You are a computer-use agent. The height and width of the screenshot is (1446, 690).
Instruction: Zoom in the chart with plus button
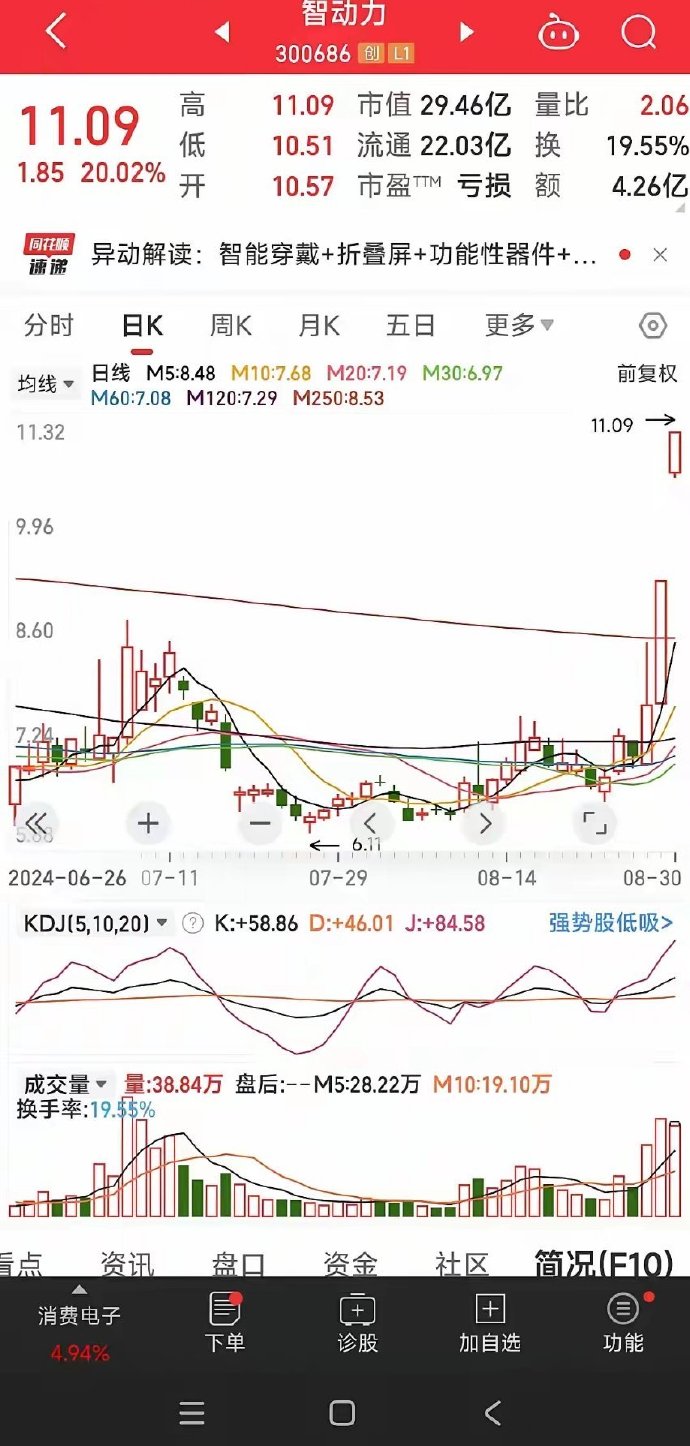click(x=148, y=824)
